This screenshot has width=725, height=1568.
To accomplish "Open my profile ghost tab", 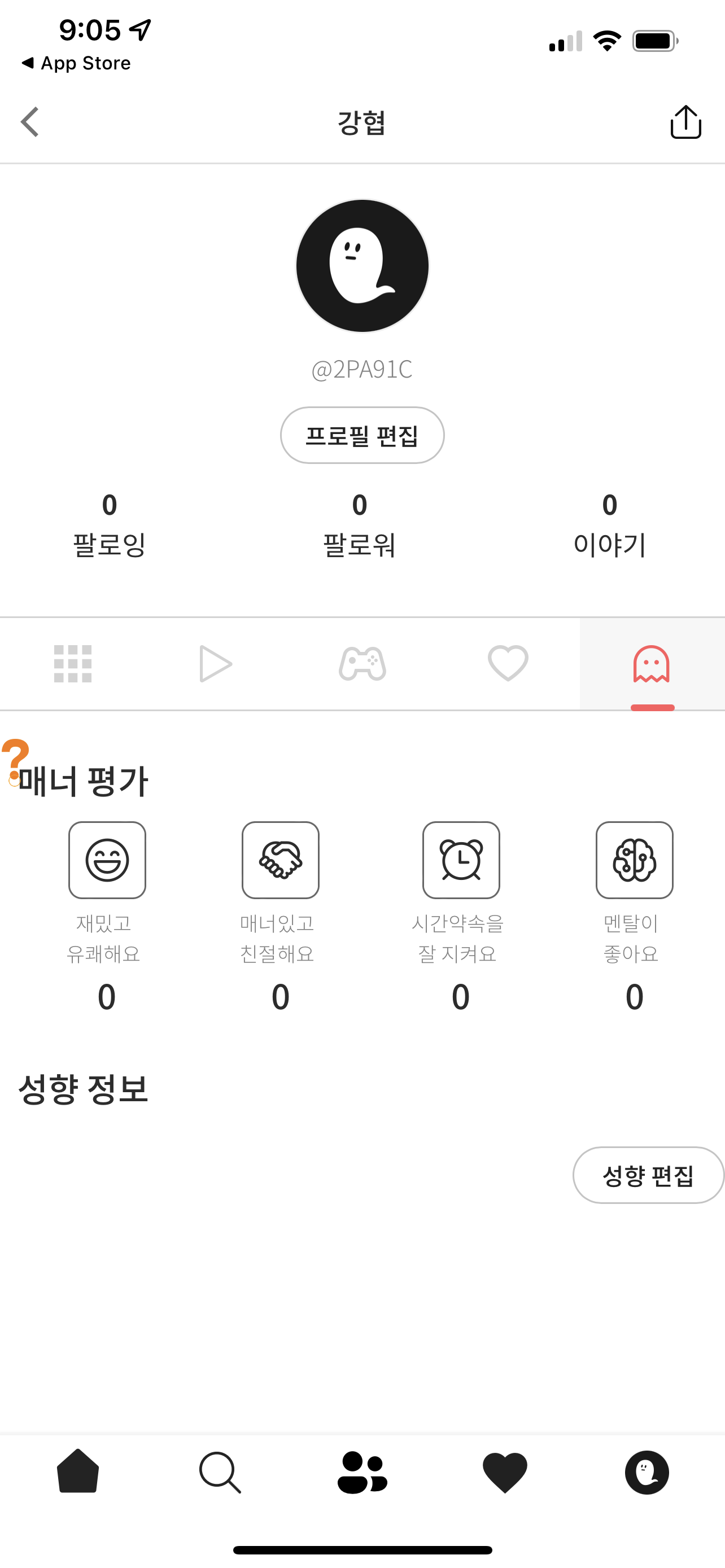I will click(x=647, y=1472).
